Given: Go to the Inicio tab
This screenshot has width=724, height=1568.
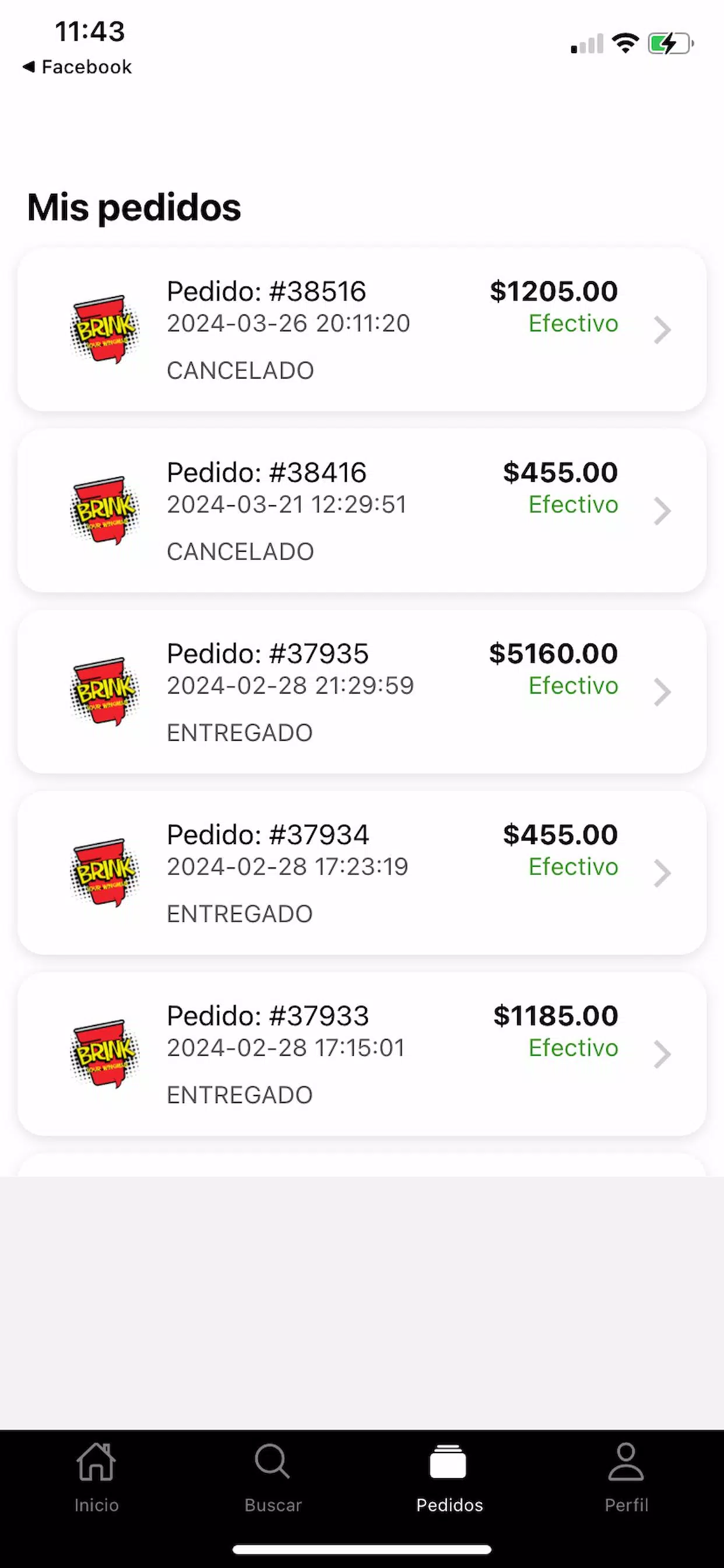Looking at the screenshot, I should point(96,1479).
